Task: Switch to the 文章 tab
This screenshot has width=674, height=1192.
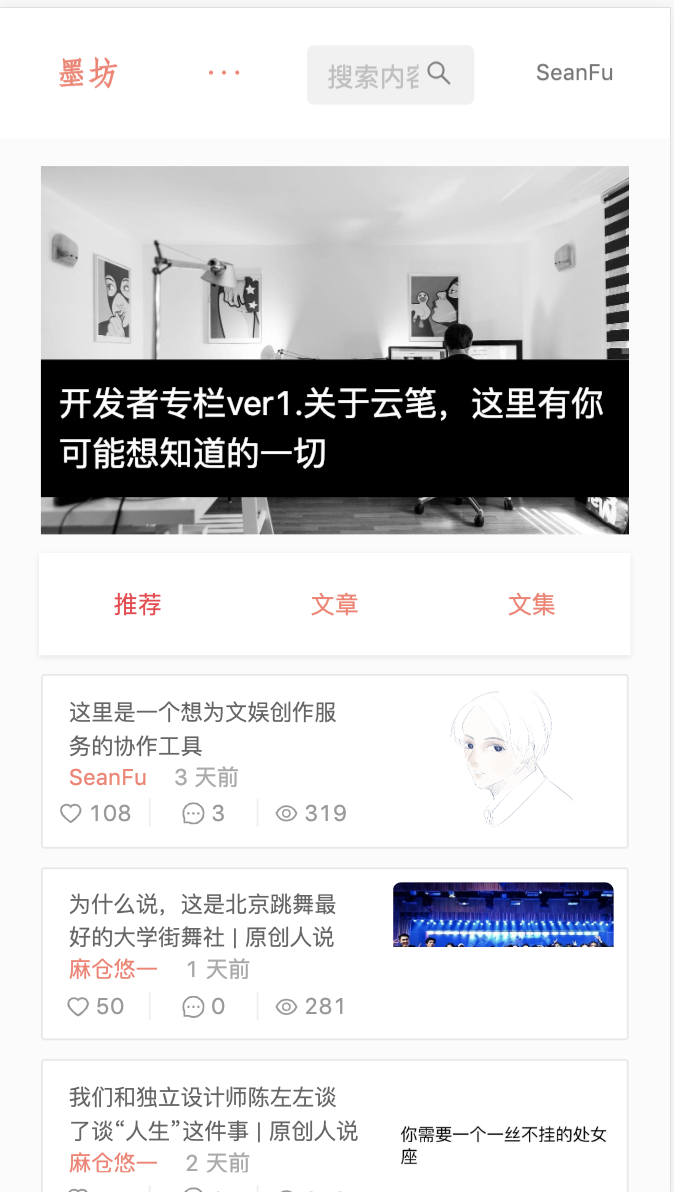Action: tap(334, 604)
